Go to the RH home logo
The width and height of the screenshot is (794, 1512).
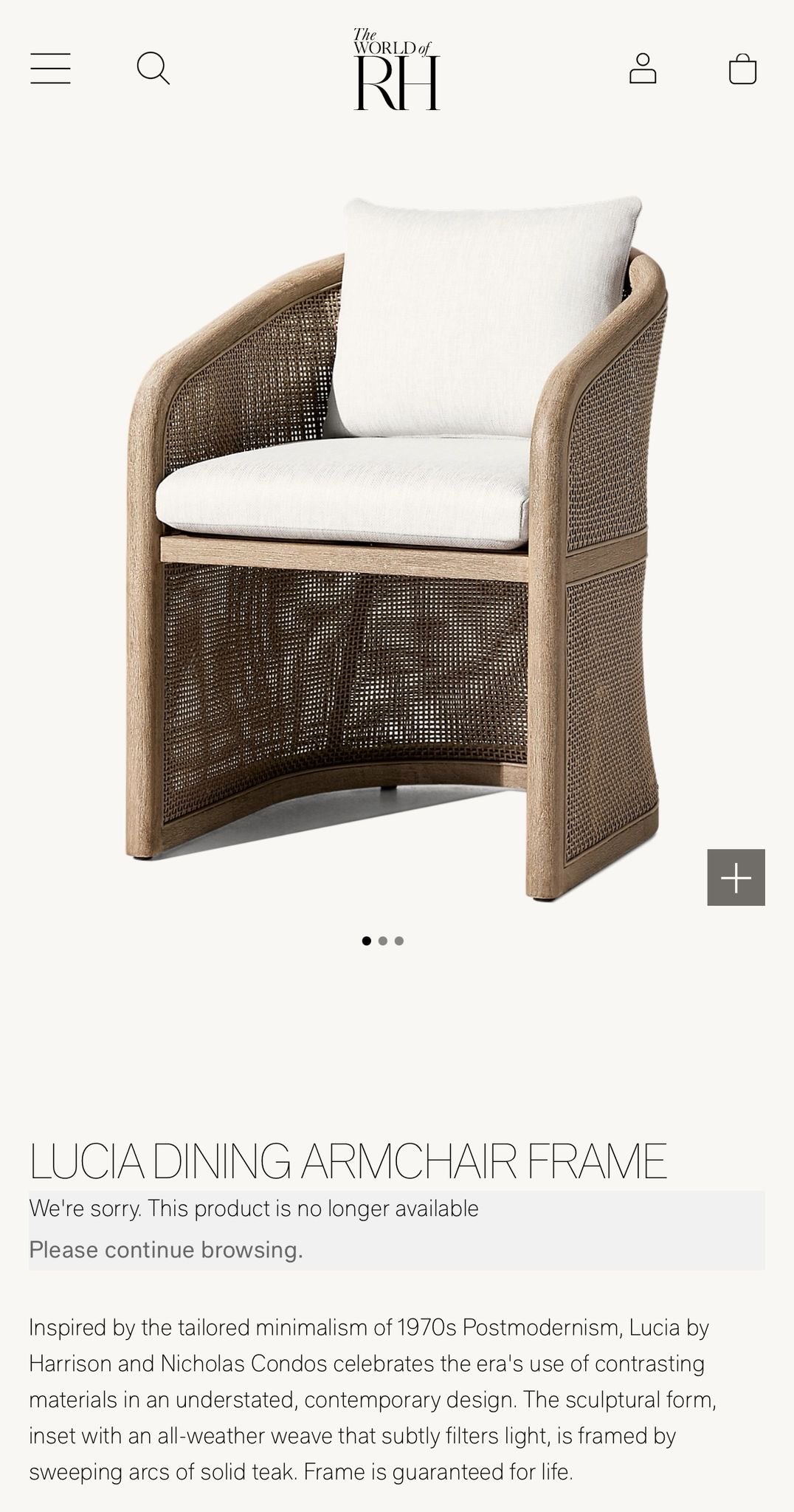click(396, 70)
